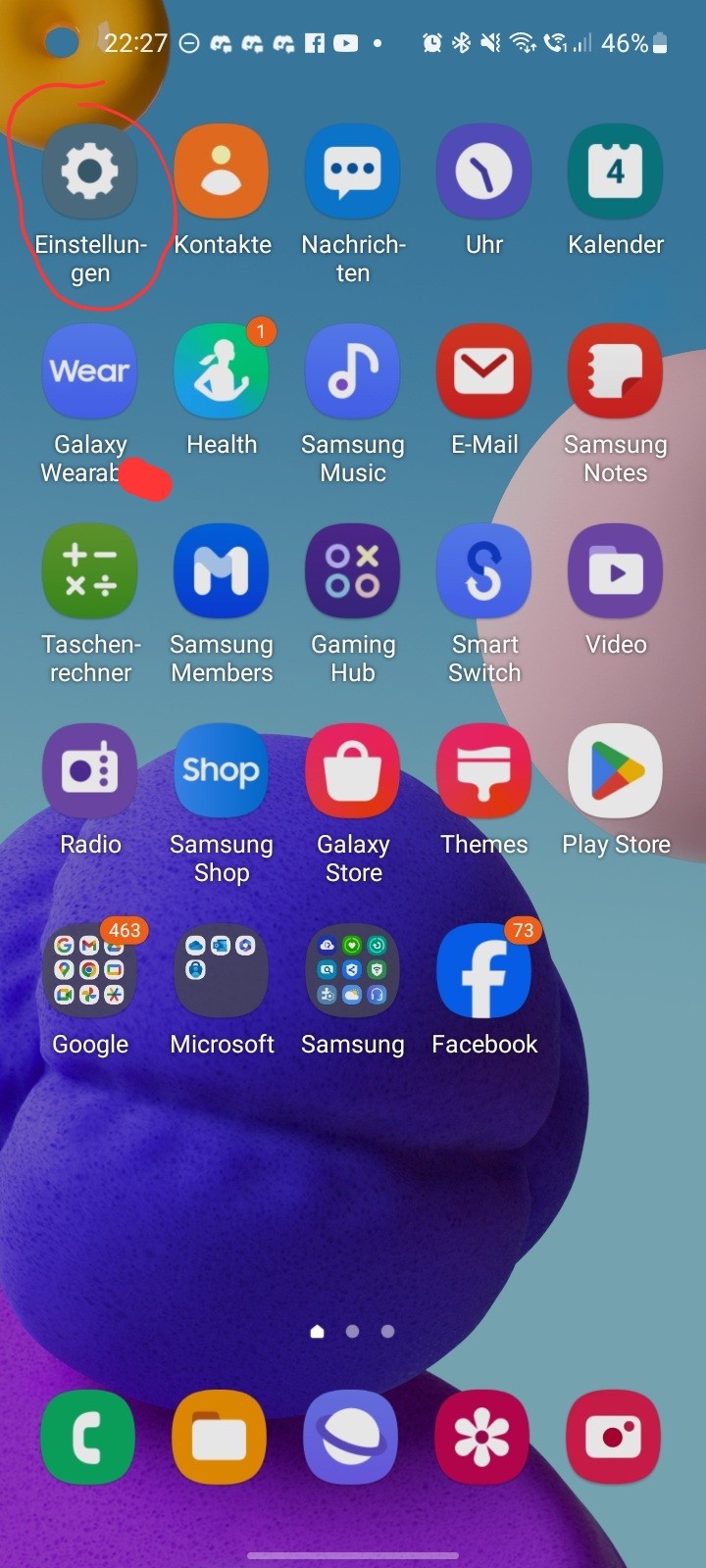
Task: Launch the Taschenrechner calculator
Action: (x=89, y=571)
